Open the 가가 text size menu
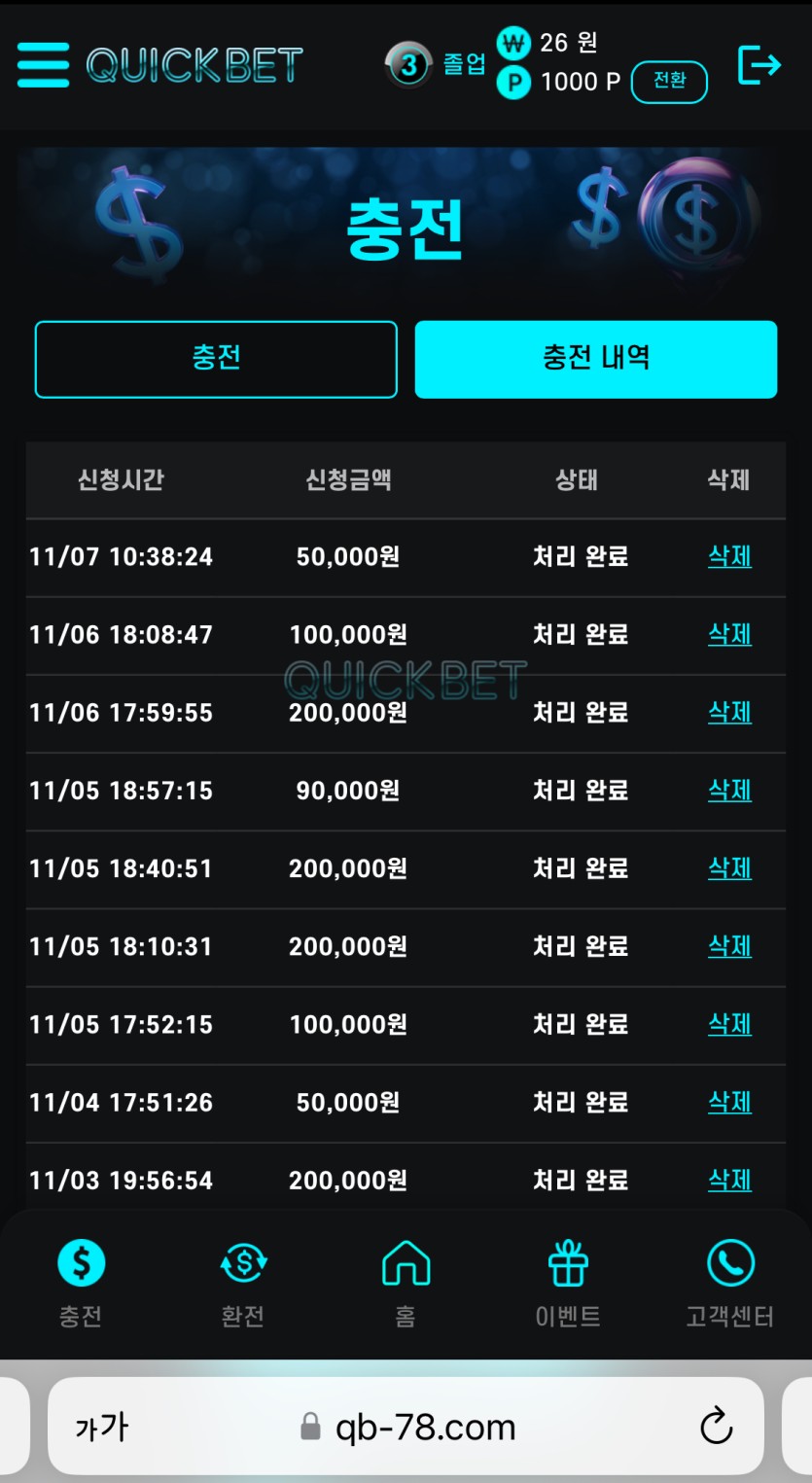This screenshot has width=812, height=1483. pos(101,1428)
